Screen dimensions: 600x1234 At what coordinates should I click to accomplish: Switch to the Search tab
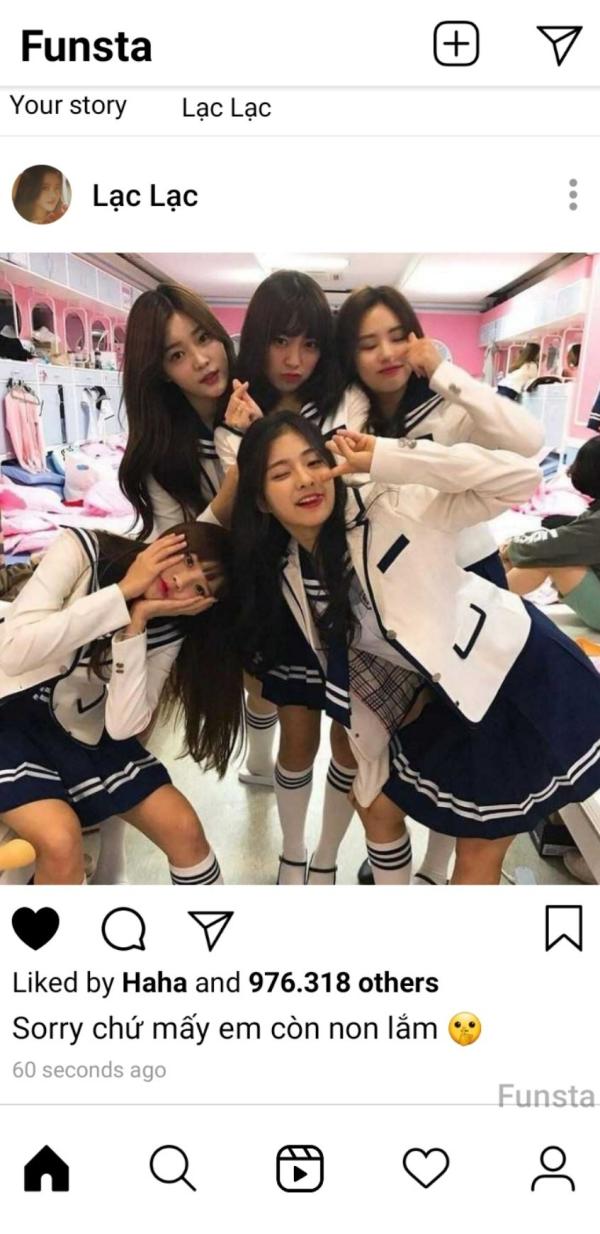[172, 1168]
